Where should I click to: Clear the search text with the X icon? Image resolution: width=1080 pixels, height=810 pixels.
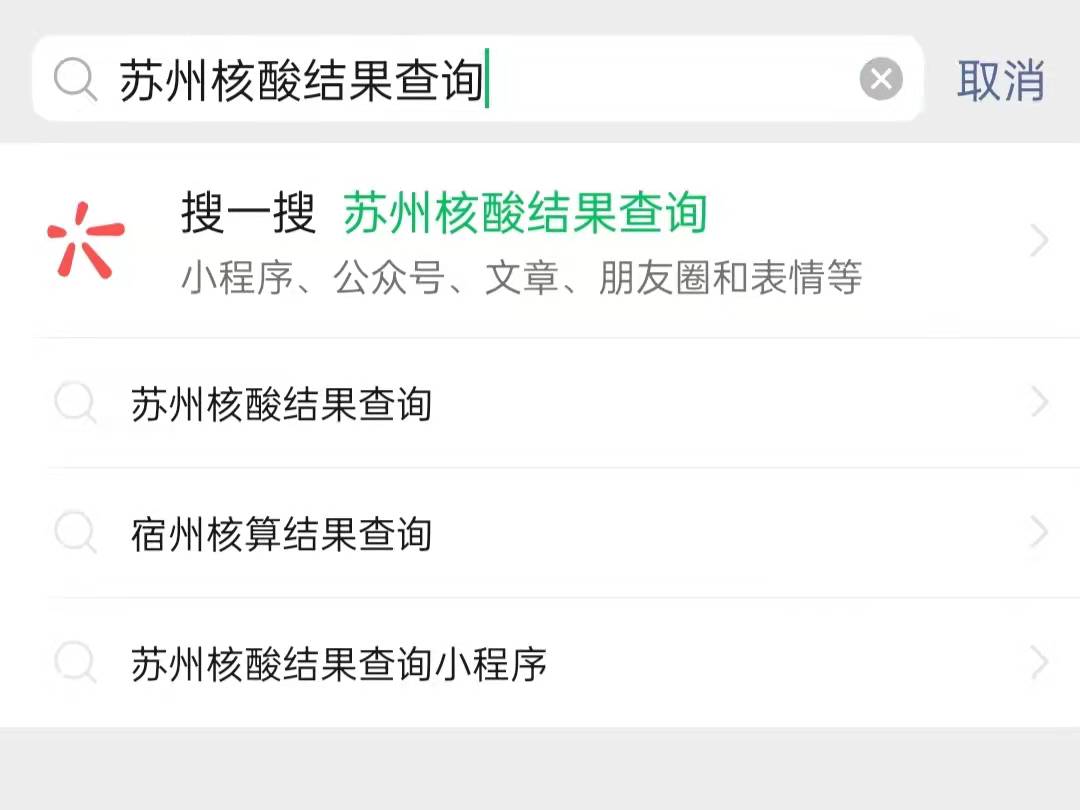881,80
